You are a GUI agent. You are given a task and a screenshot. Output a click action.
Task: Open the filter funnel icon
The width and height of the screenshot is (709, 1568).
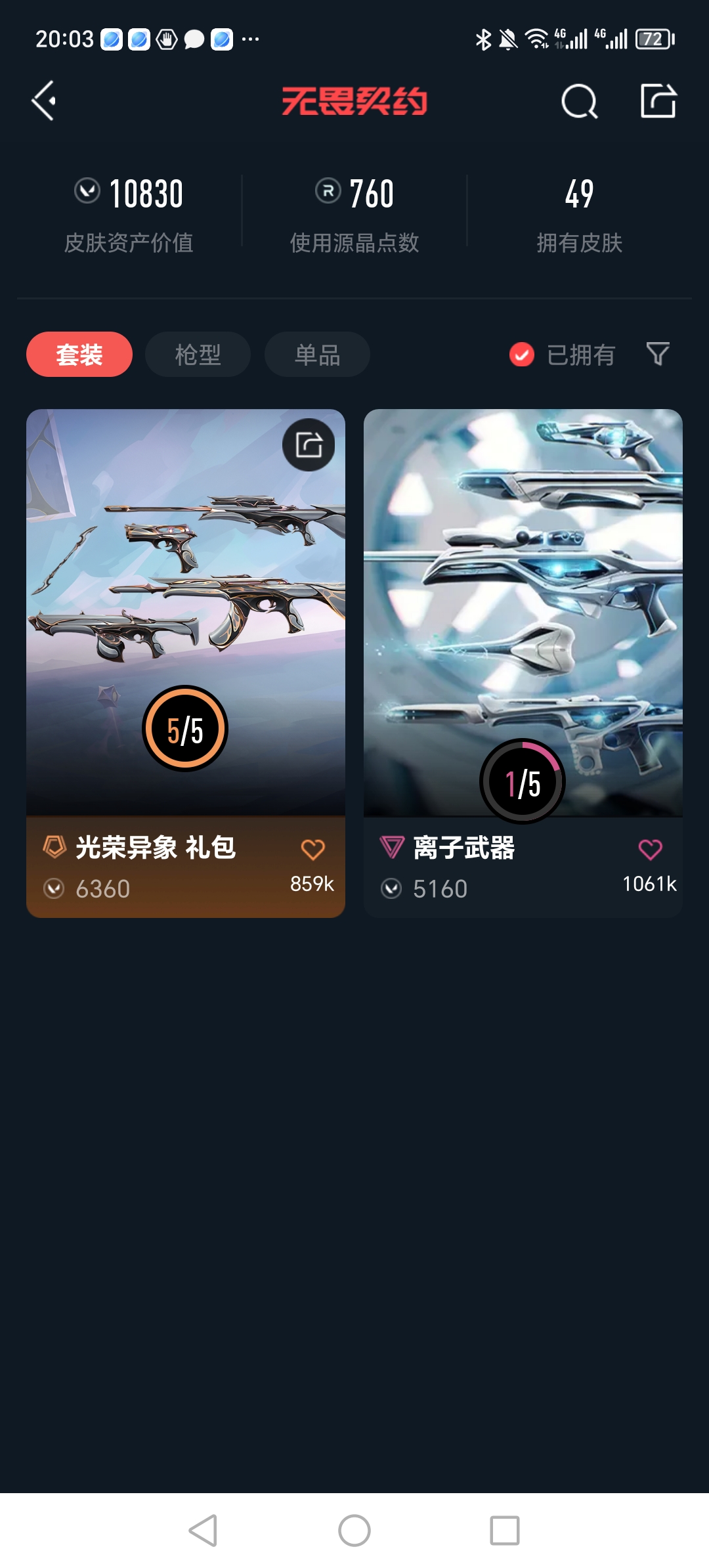point(660,354)
